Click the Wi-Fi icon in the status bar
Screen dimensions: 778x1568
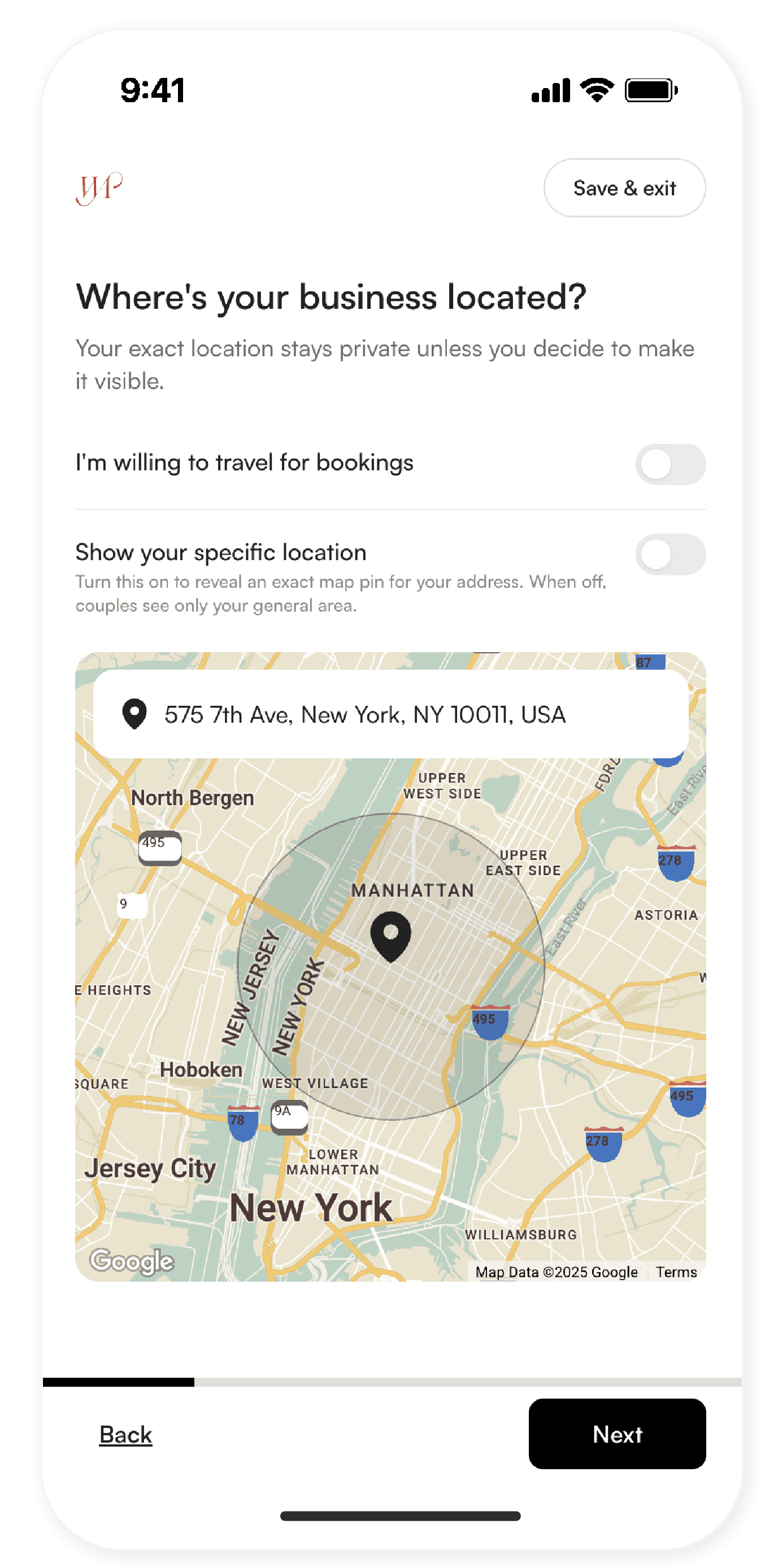(x=596, y=89)
